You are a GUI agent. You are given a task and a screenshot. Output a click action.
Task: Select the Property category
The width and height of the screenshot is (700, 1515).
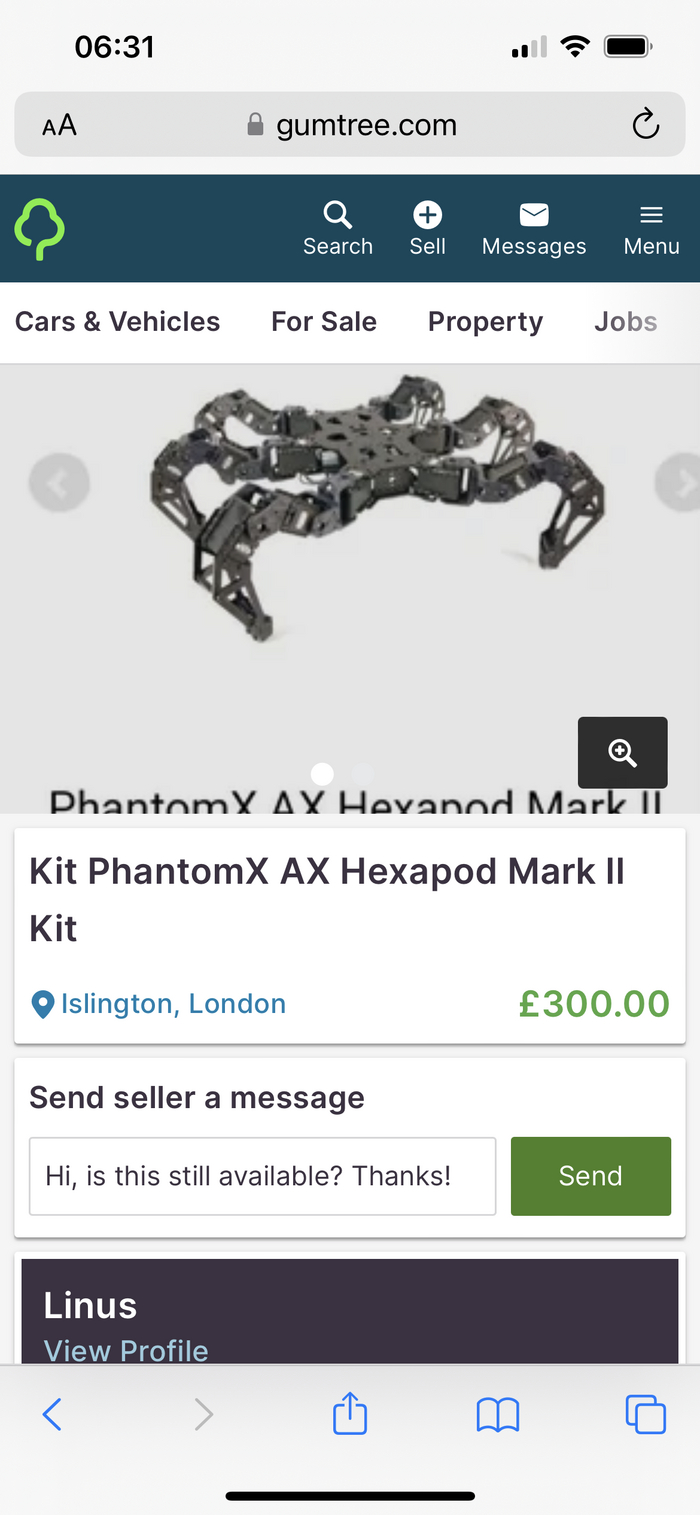click(485, 322)
